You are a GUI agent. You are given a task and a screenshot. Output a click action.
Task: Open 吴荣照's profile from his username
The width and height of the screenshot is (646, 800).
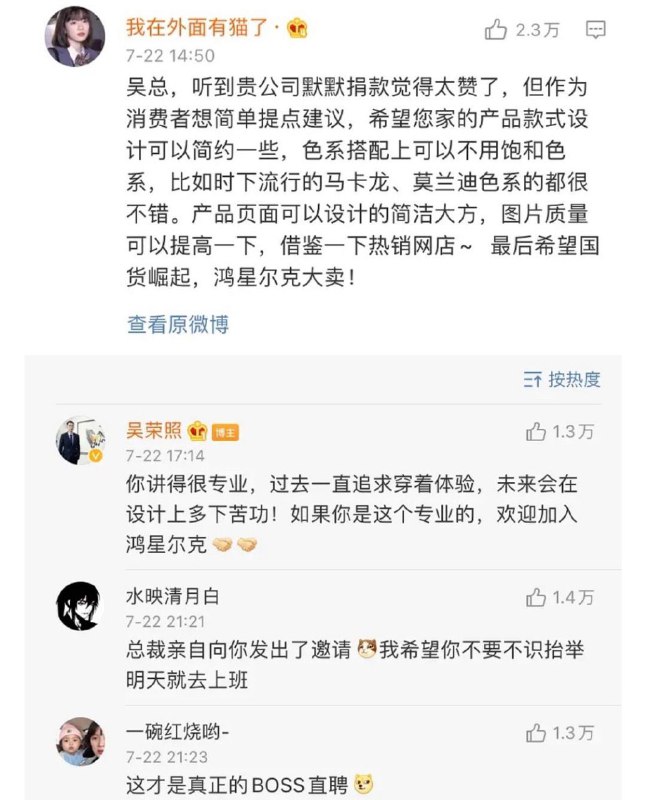154,431
